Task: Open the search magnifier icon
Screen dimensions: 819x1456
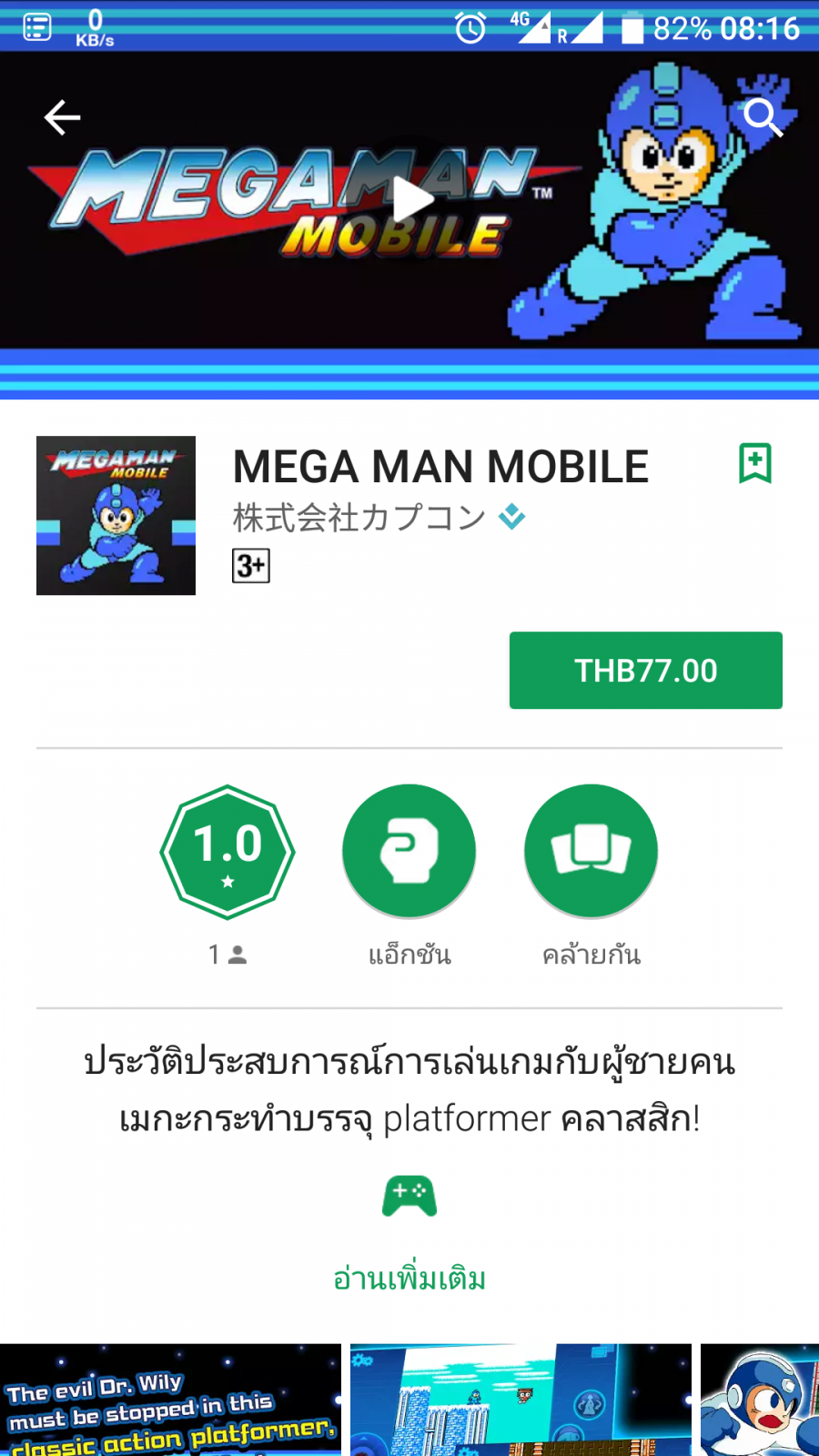Action: click(x=763, y=117)
